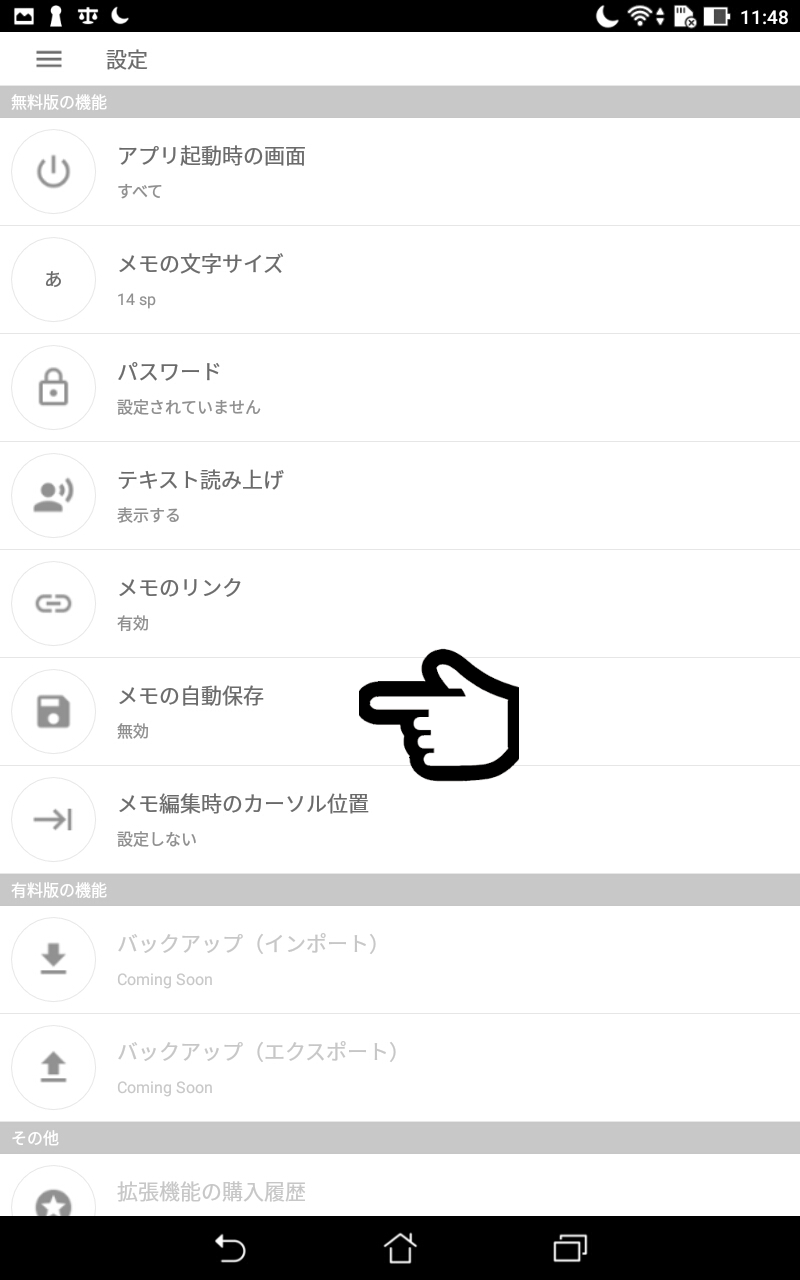Tap バックアップ（インポート） row
Viewport: 800px width, 1280px height.
click(400, 960)
